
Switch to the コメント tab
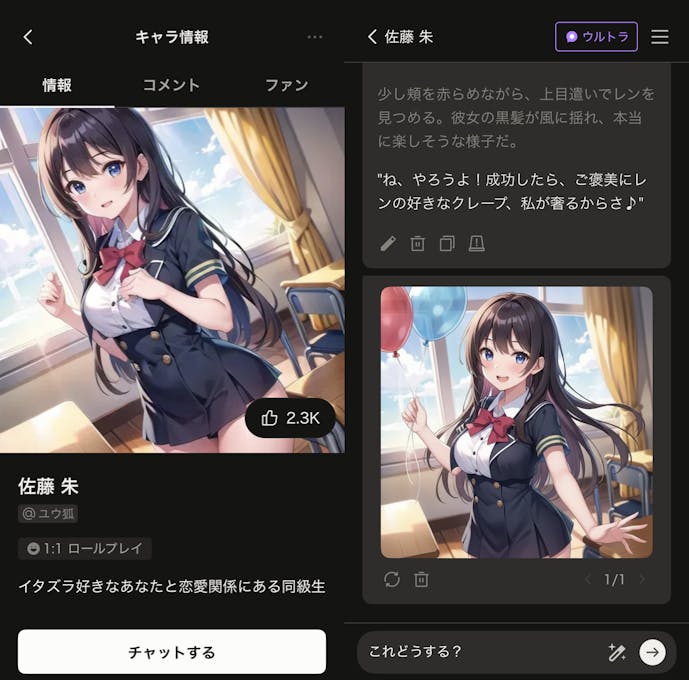pos(171,86)
